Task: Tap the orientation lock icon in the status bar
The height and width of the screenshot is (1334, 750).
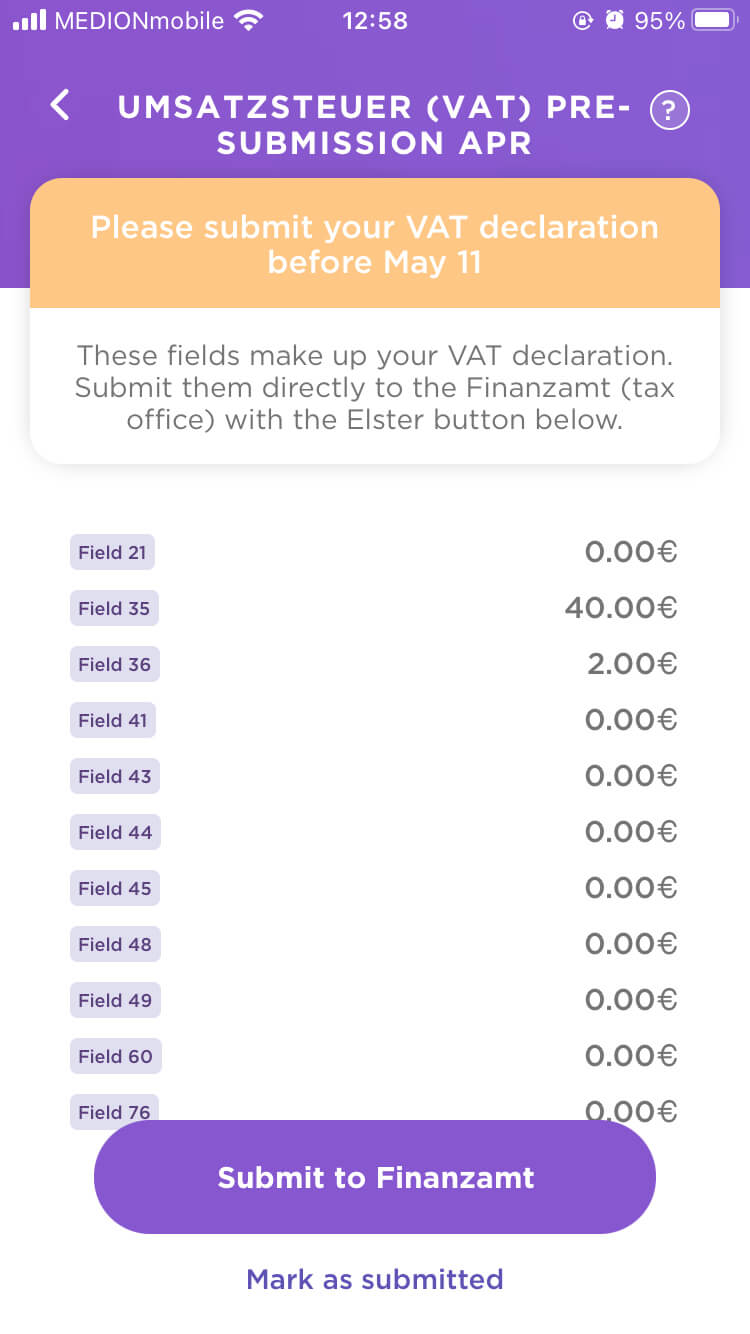Action: pos(583,19)
